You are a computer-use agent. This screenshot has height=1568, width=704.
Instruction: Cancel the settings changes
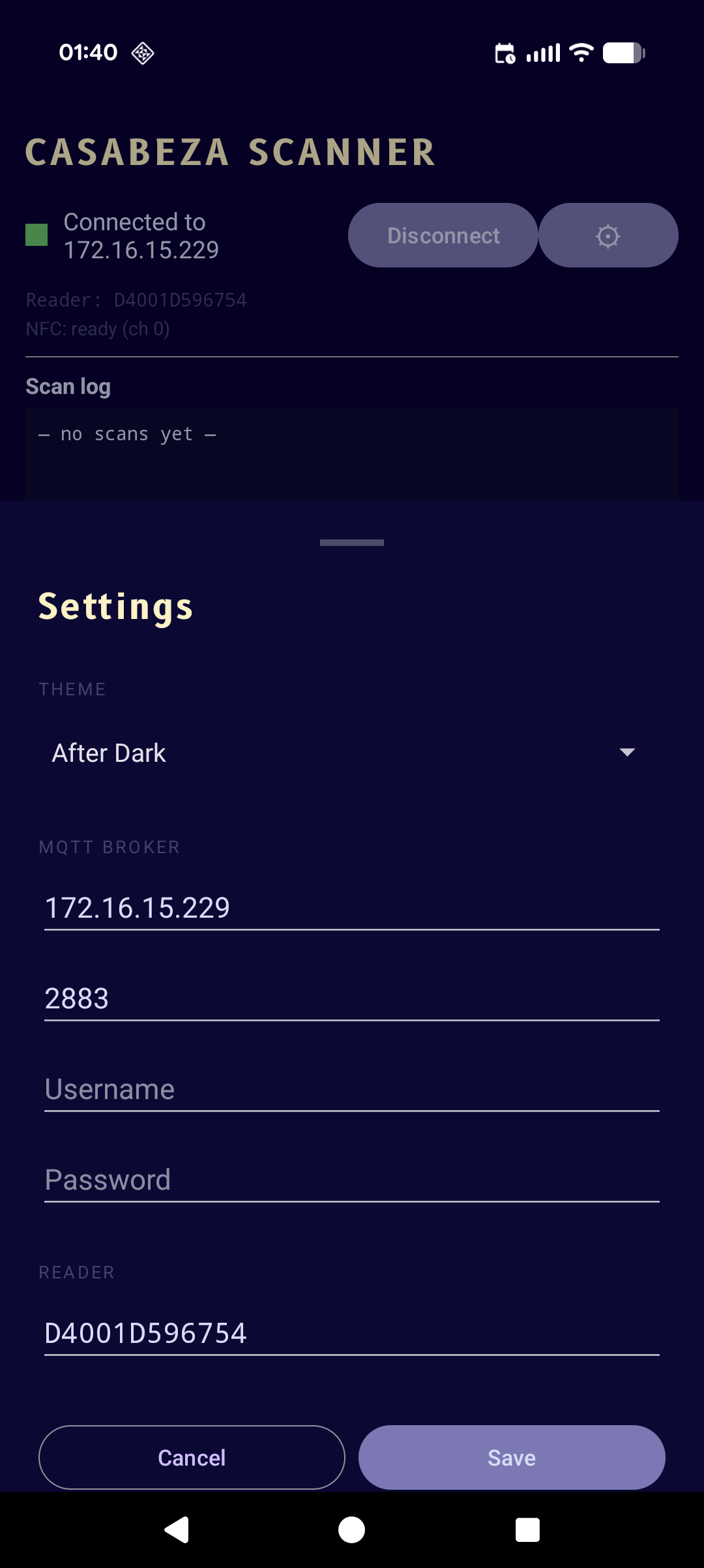pyautogui.click(x=192, y=1457)
